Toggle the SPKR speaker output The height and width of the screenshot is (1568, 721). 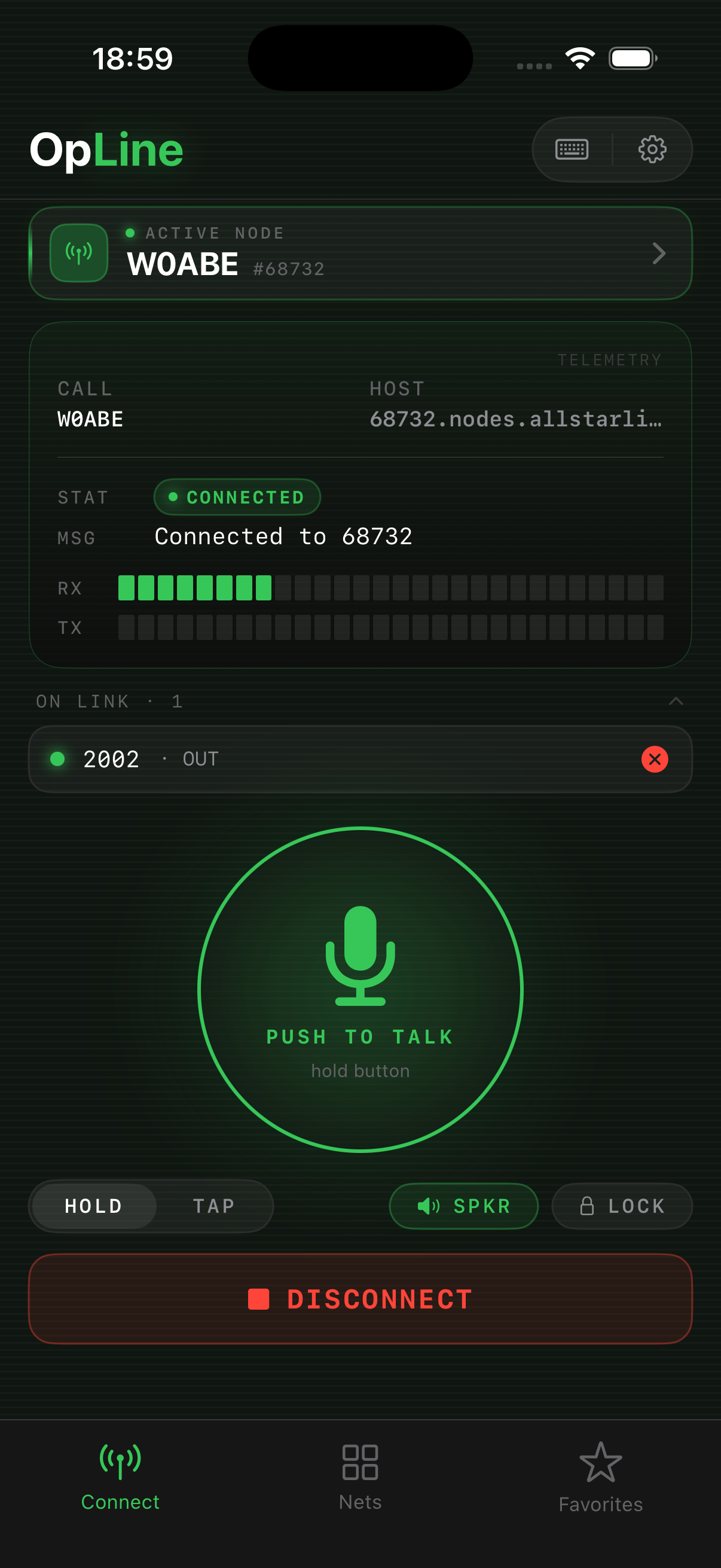464,1205
